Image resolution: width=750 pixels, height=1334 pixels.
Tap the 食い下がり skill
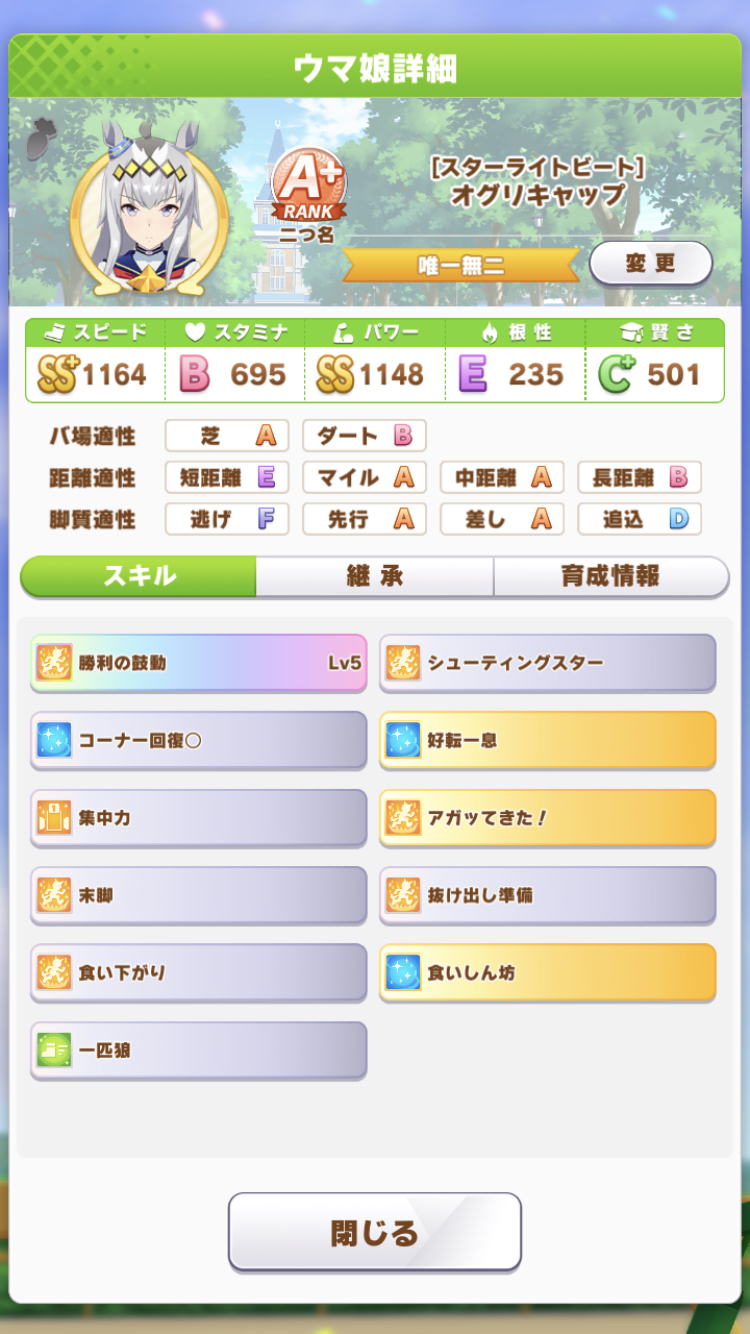pos(198,972)
